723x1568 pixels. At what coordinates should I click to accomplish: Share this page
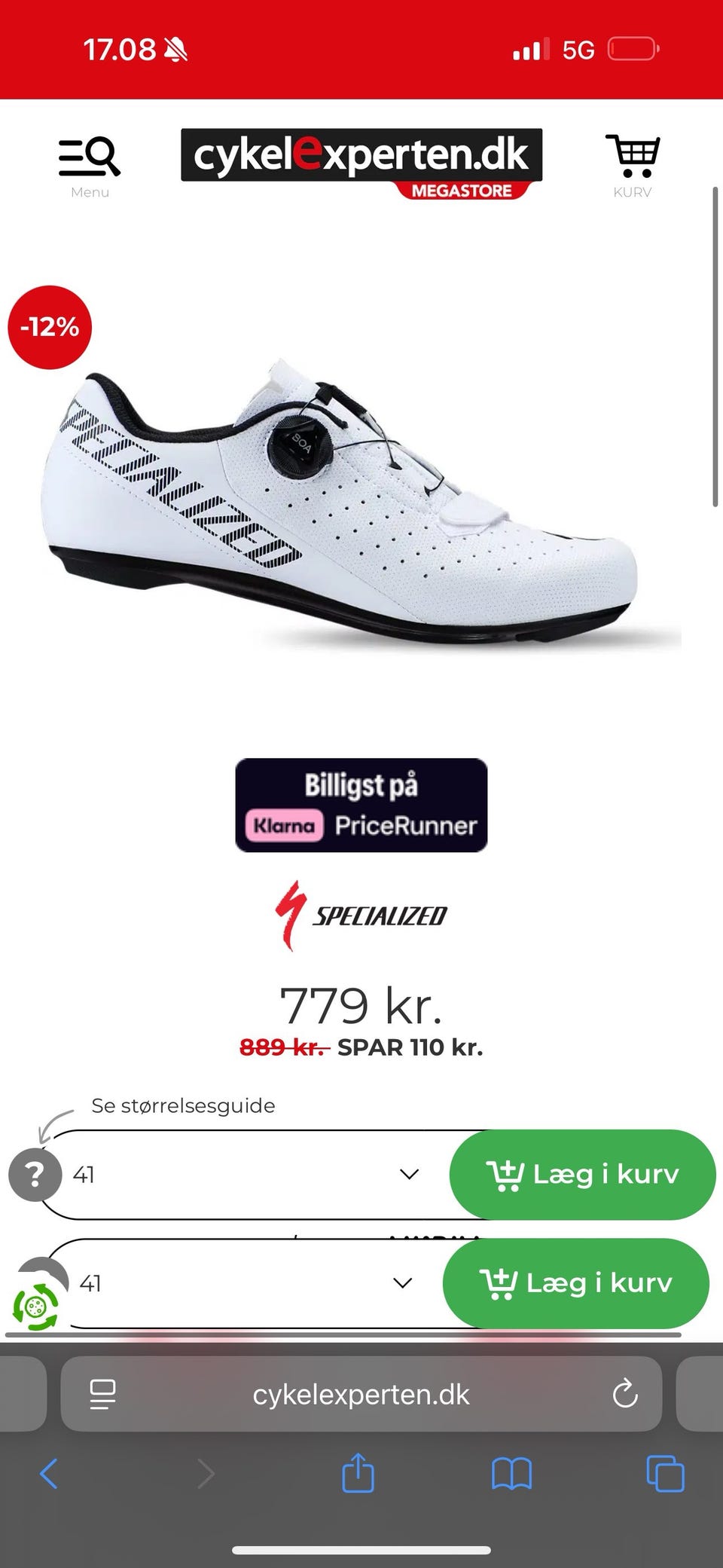(x=358, y=1472)
